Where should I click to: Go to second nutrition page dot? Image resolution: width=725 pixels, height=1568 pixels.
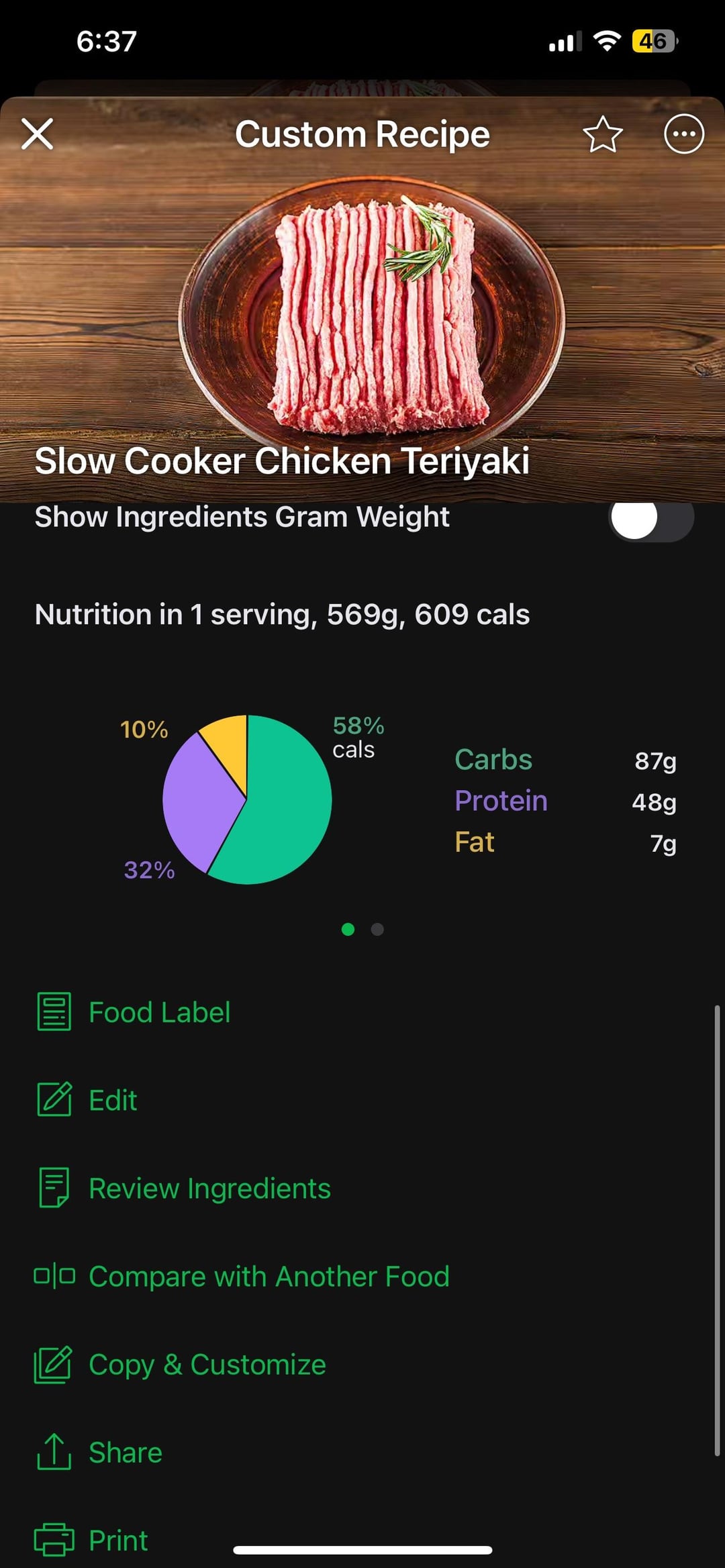pyautogui.click(x=377, y=929)
